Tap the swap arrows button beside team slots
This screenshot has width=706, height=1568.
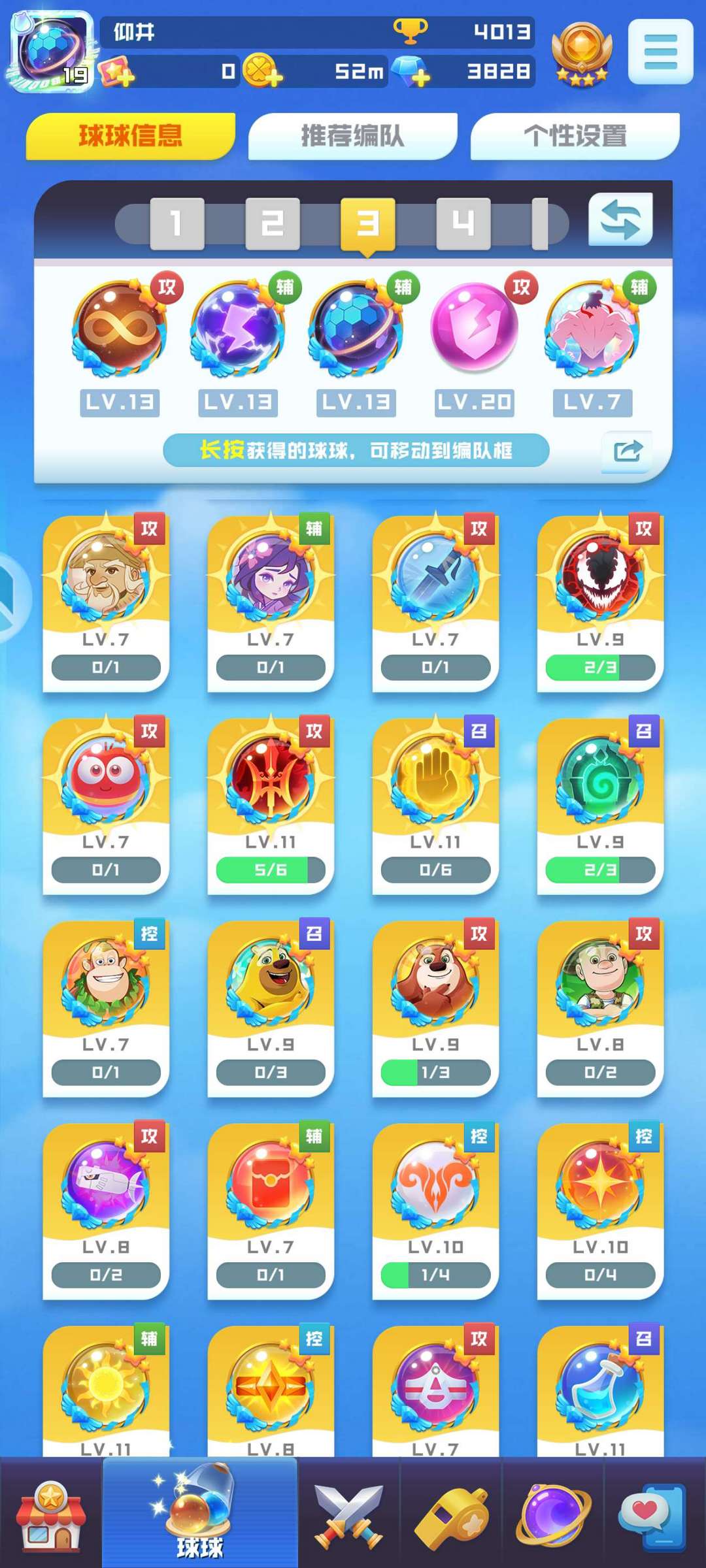click(620, 220)
